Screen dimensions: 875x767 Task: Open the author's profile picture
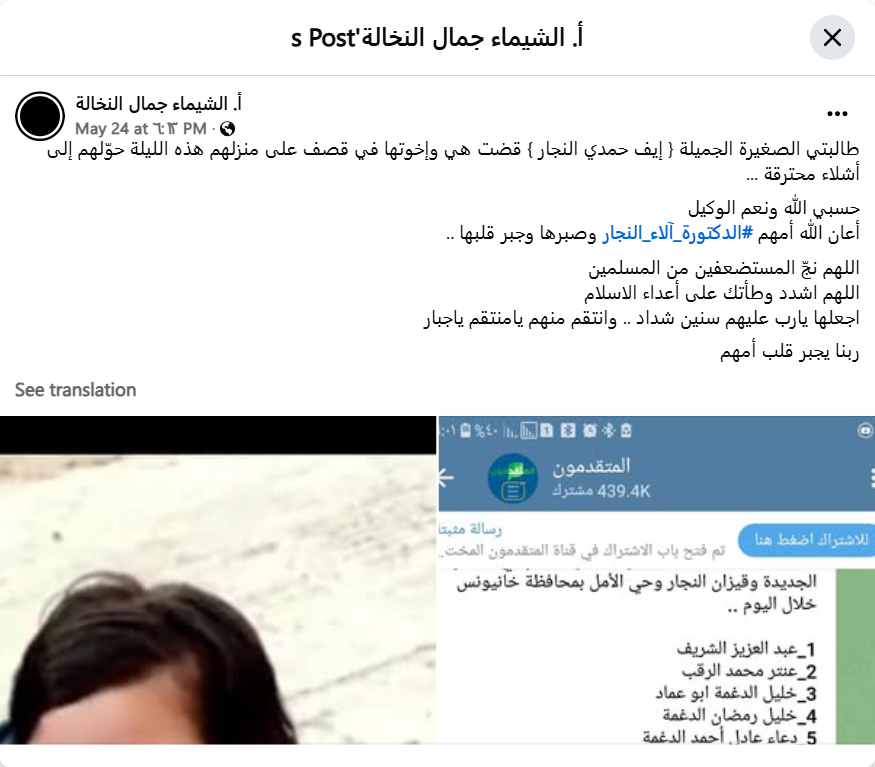[x=40, y=115]
